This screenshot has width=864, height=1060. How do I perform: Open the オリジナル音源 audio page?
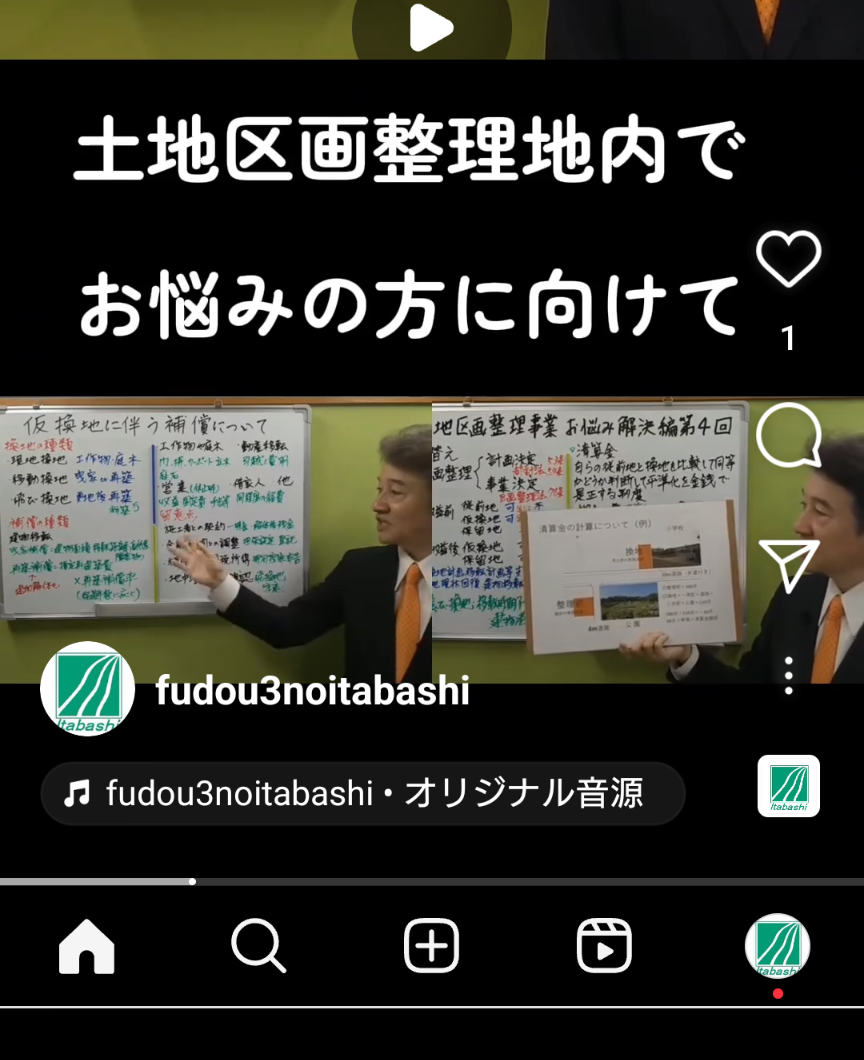click(x=362, y=794)
